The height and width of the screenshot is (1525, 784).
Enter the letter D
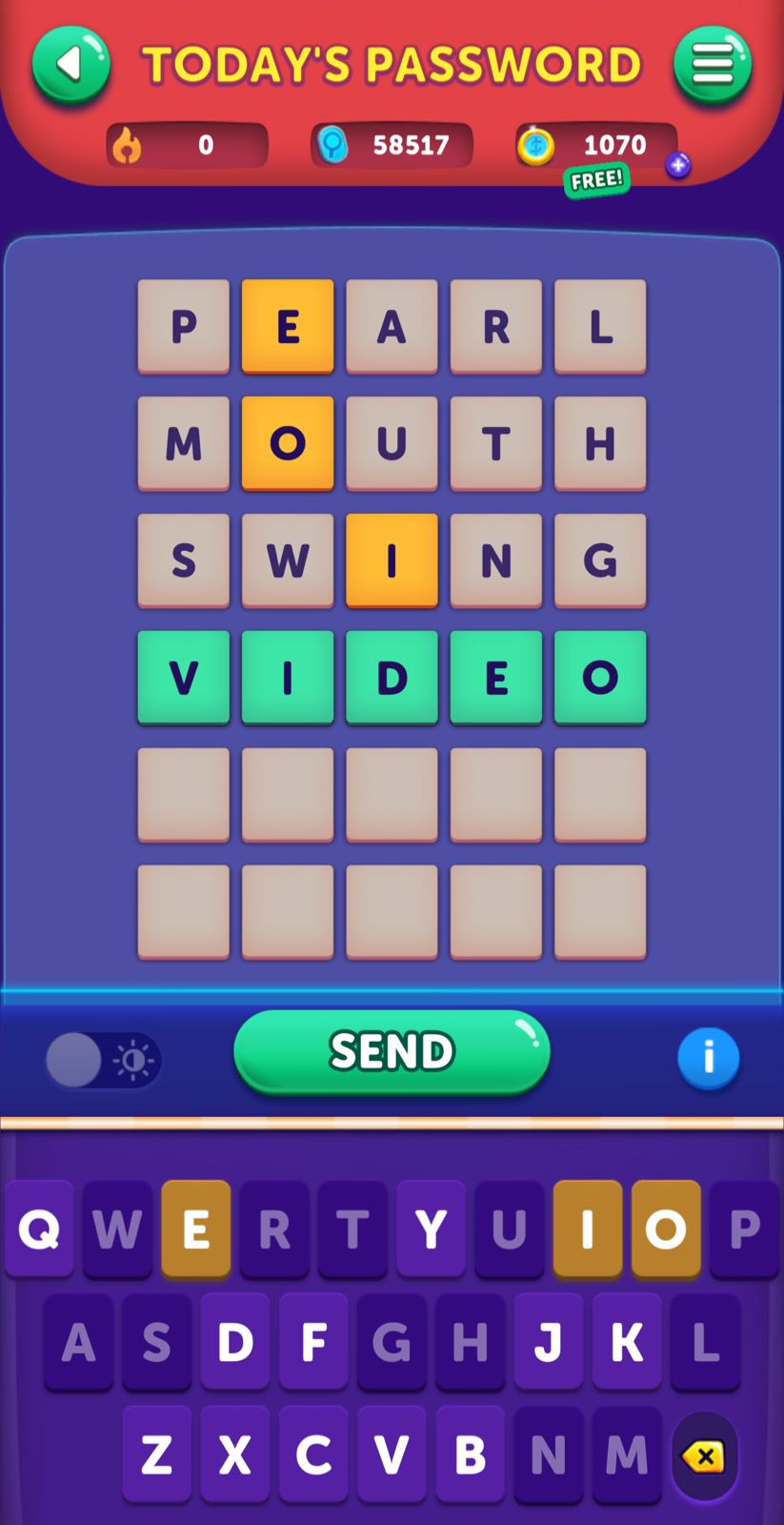[235, 1342]
